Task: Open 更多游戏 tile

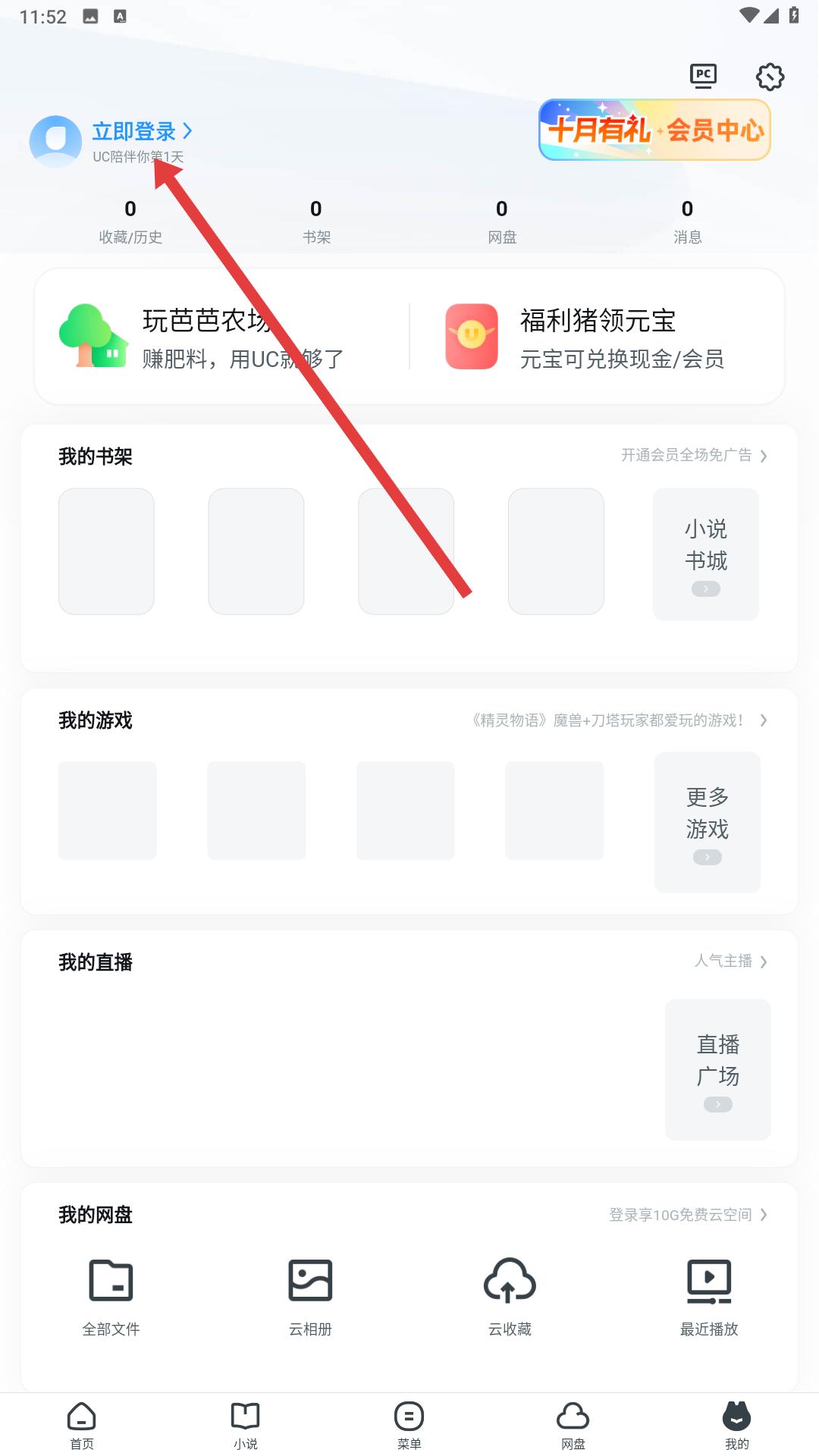Action: (x=707, y=822)
